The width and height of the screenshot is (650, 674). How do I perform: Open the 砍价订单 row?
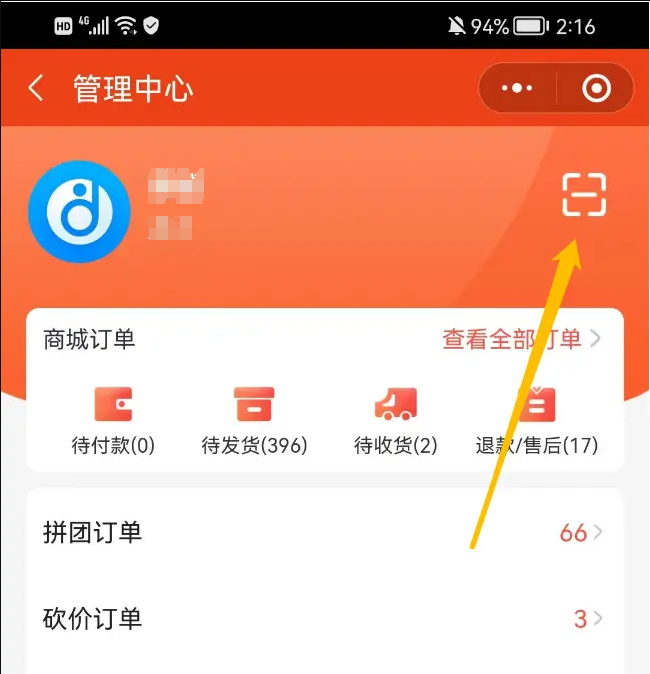tap(324, 619)
